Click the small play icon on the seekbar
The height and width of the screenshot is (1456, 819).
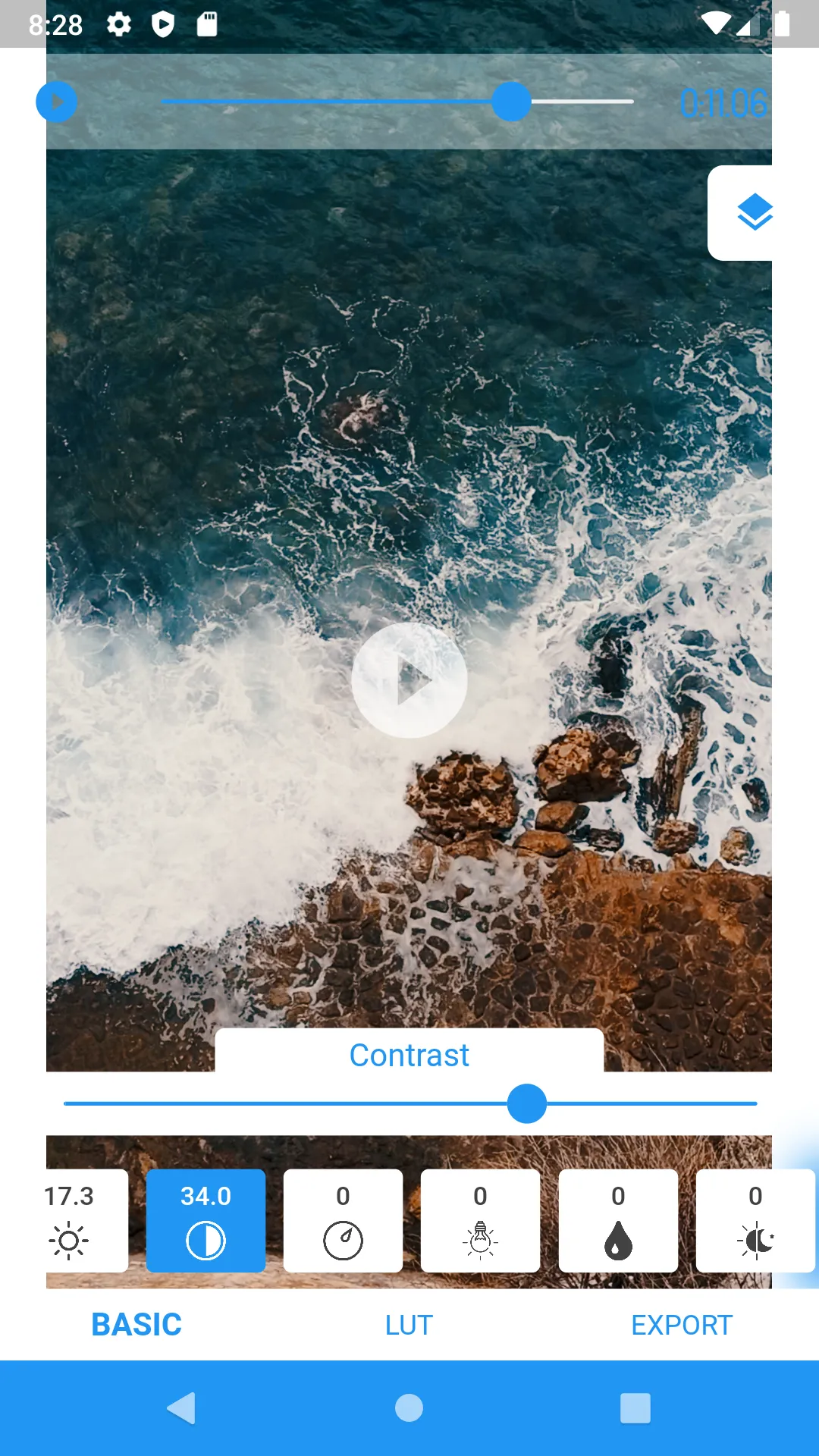point(56,101)
